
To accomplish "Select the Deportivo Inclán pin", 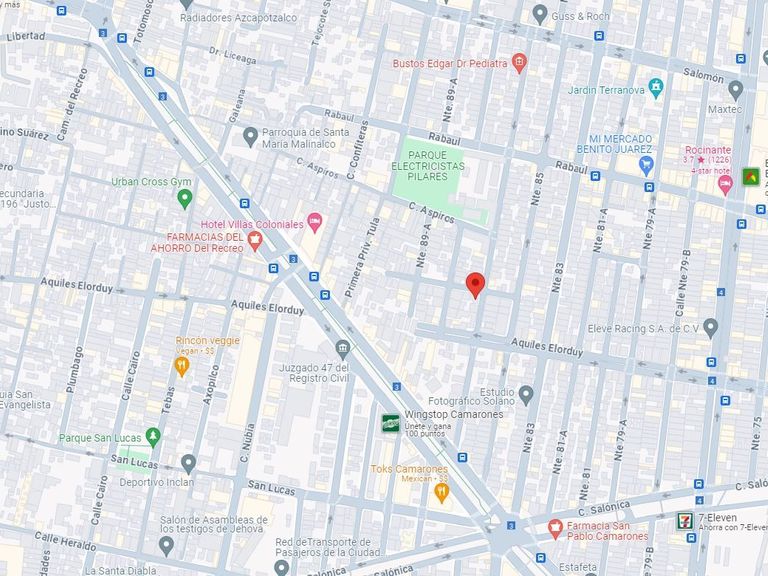I will tap(189, 464).
